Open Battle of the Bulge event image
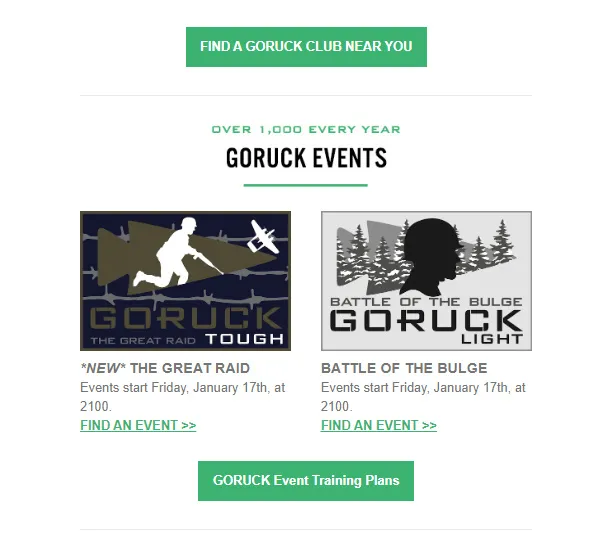The image size is (600, 549). click(x=426, y=281)
